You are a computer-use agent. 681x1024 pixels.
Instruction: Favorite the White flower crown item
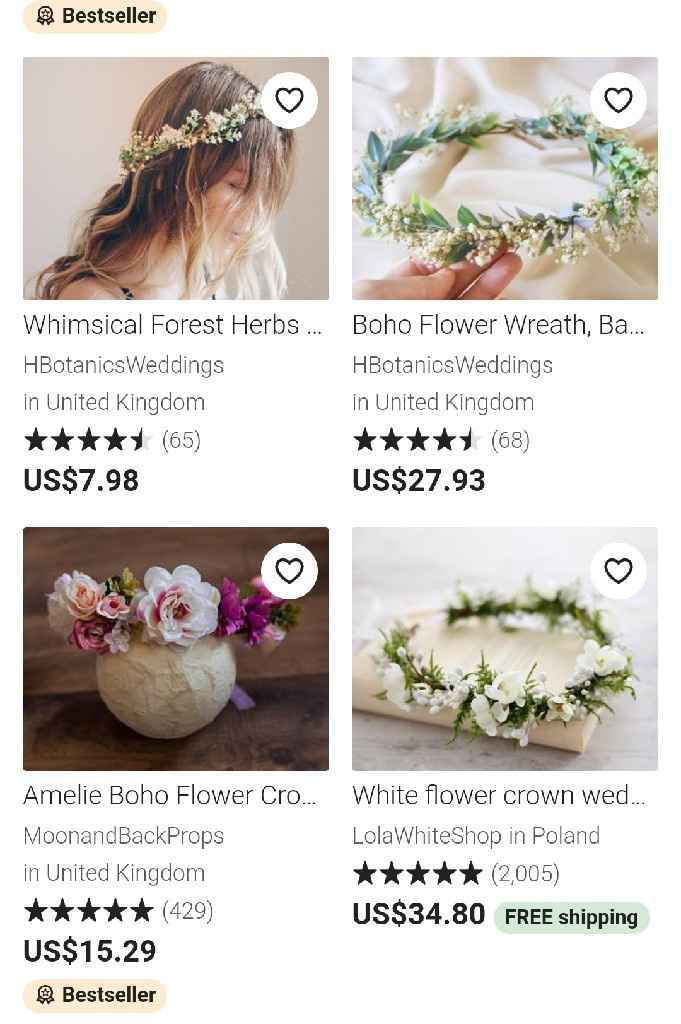click(618, 571)
